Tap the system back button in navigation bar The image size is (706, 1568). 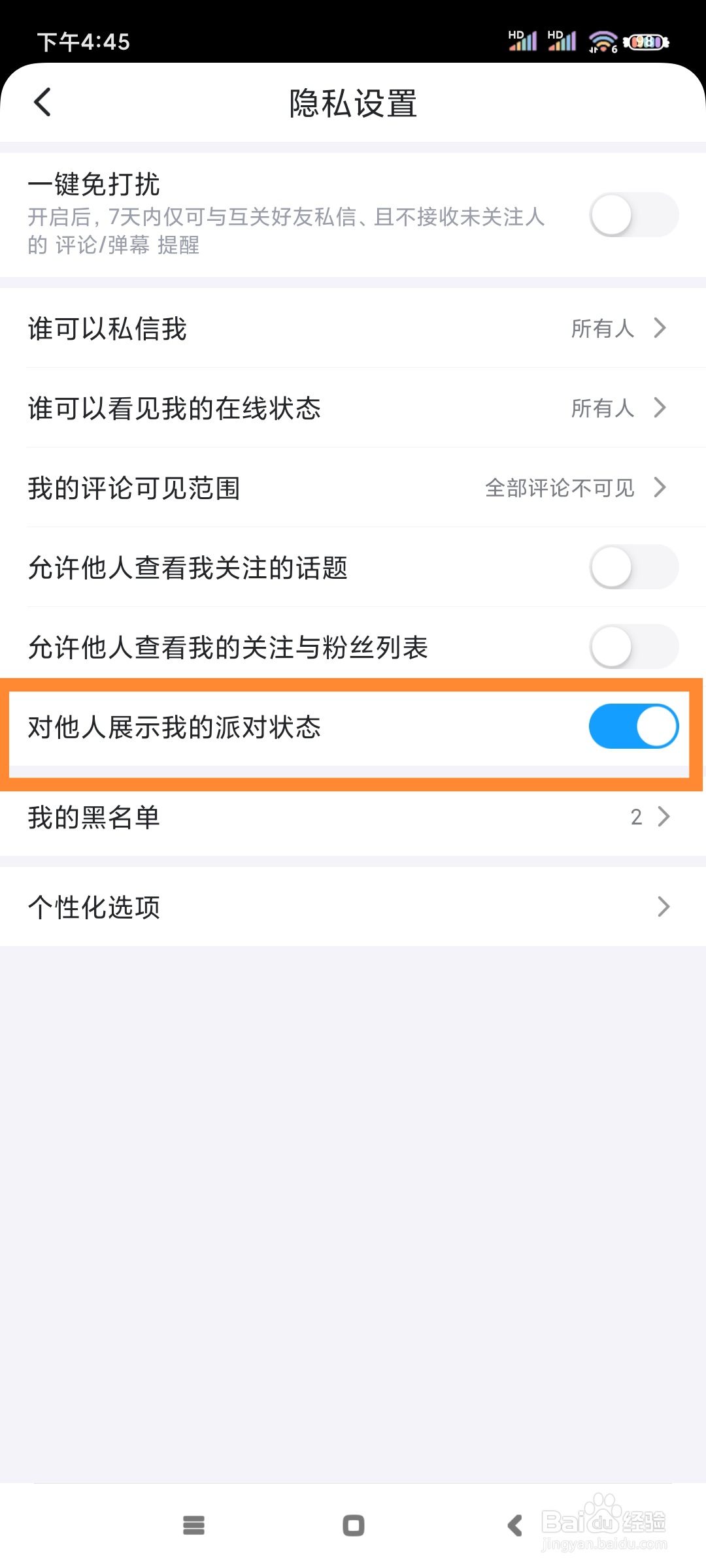[x=514, y=1526]
